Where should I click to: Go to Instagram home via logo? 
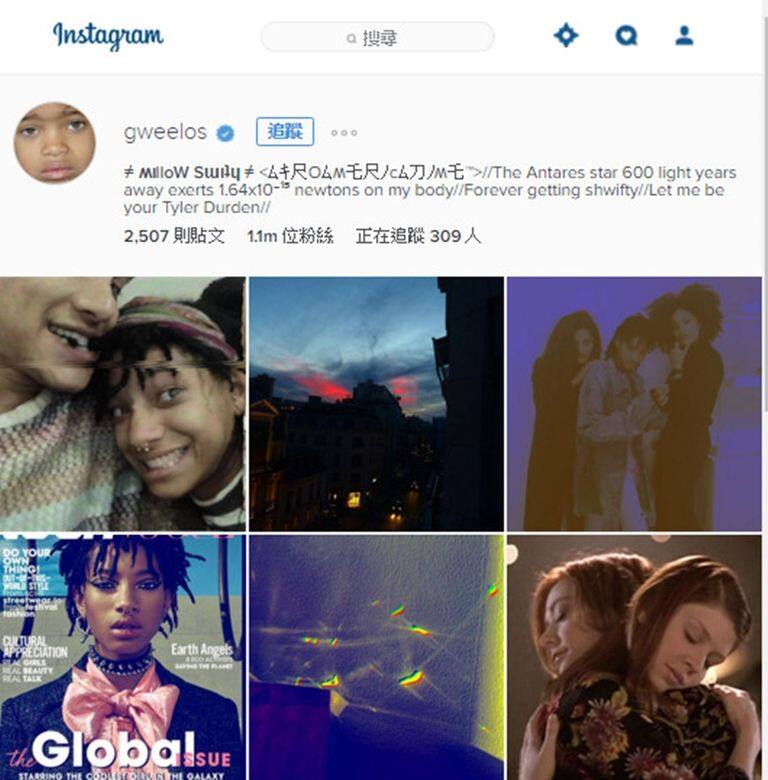(x=108, y=36)
